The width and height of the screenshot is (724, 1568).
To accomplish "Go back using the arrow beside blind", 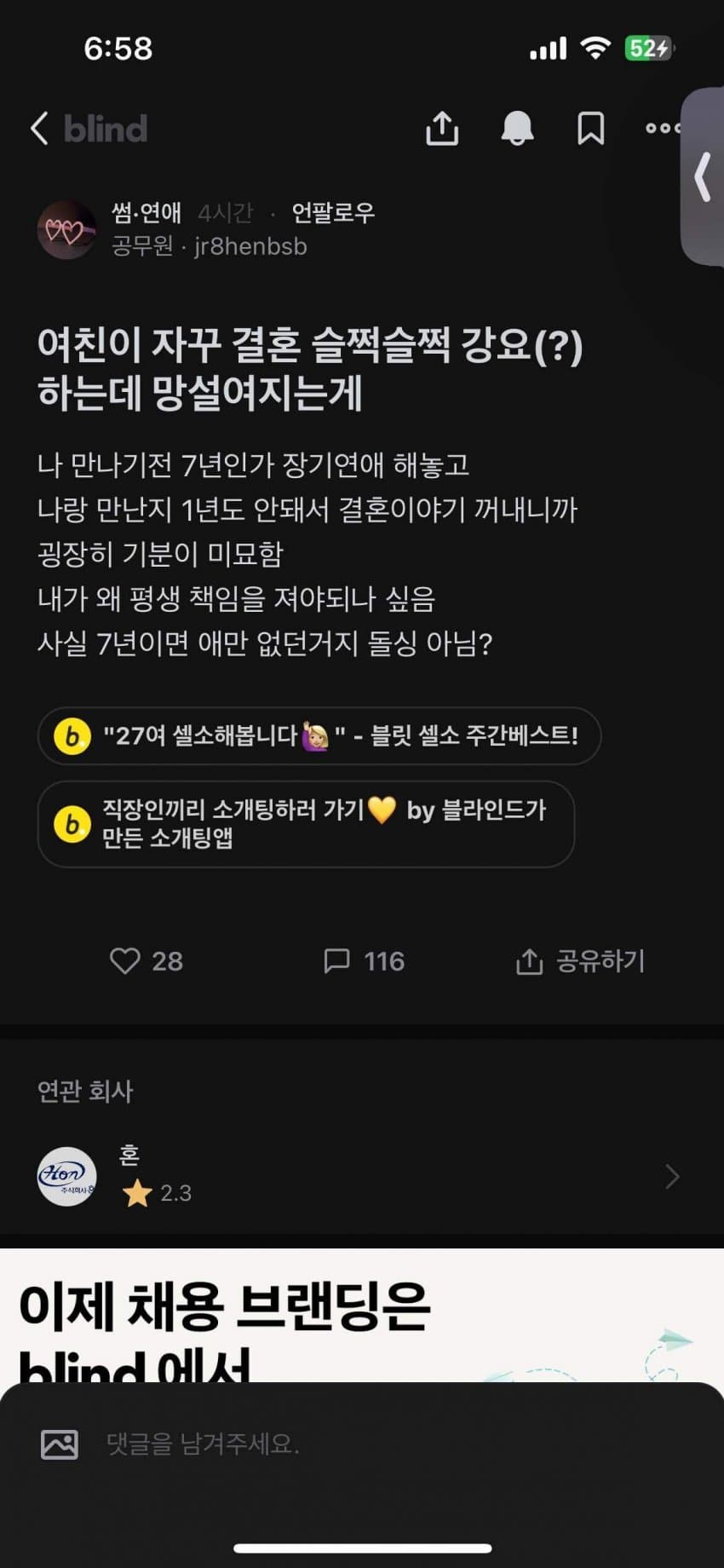I will click(39, 129).
